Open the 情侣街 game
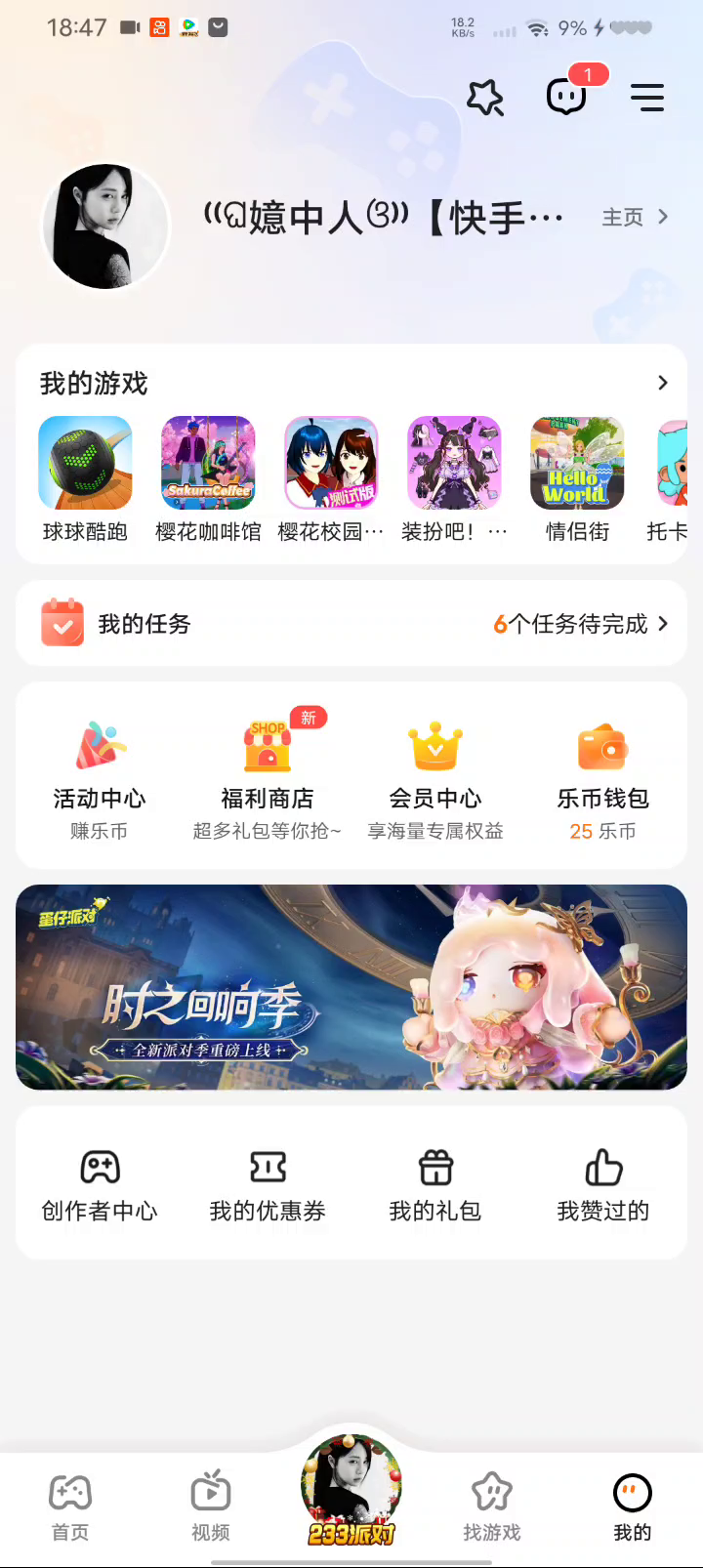The height and width of the screenshot is (1568, 703). coord(577,464)
